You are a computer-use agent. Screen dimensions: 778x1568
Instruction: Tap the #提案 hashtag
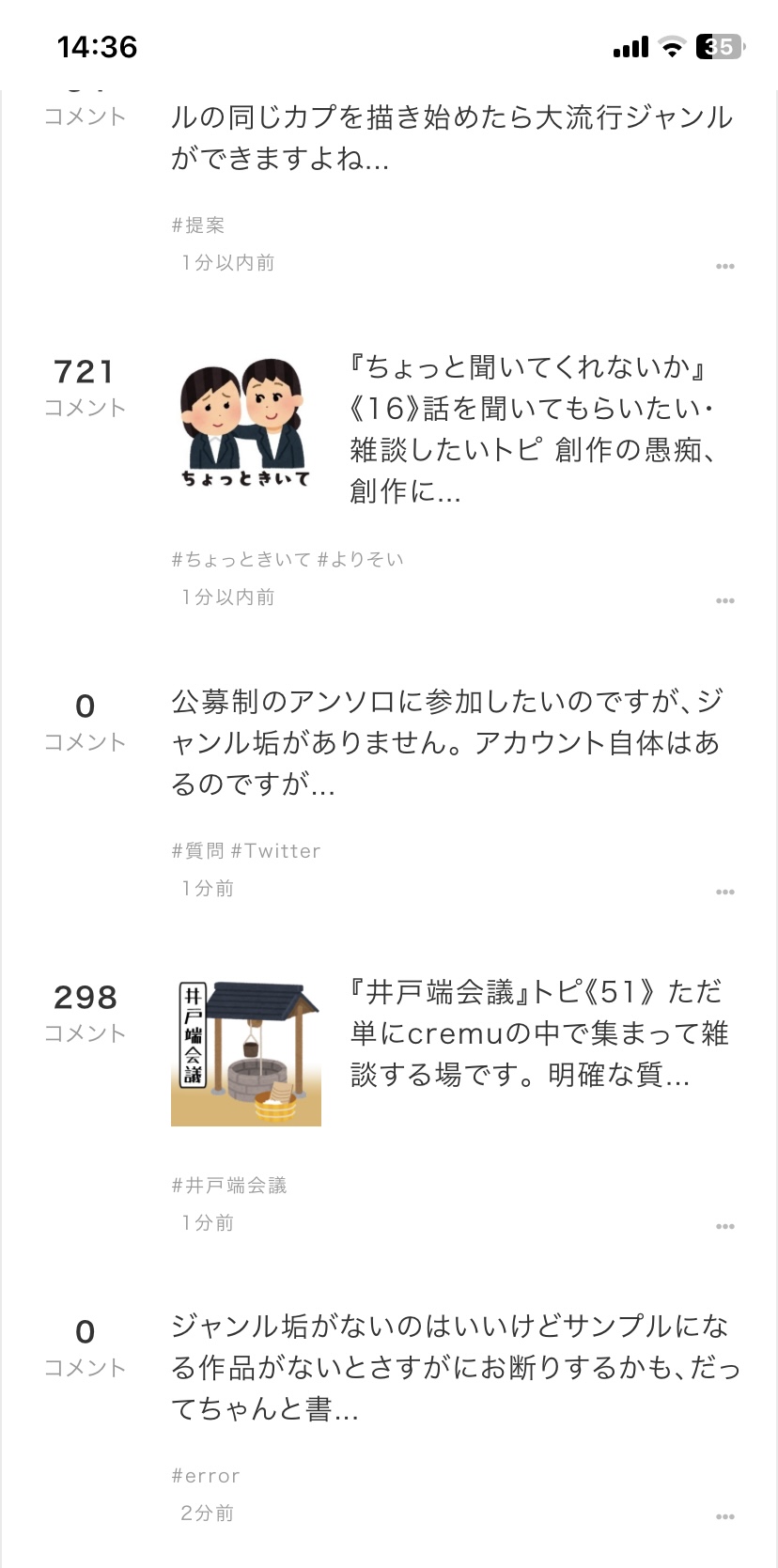(198, 225)
